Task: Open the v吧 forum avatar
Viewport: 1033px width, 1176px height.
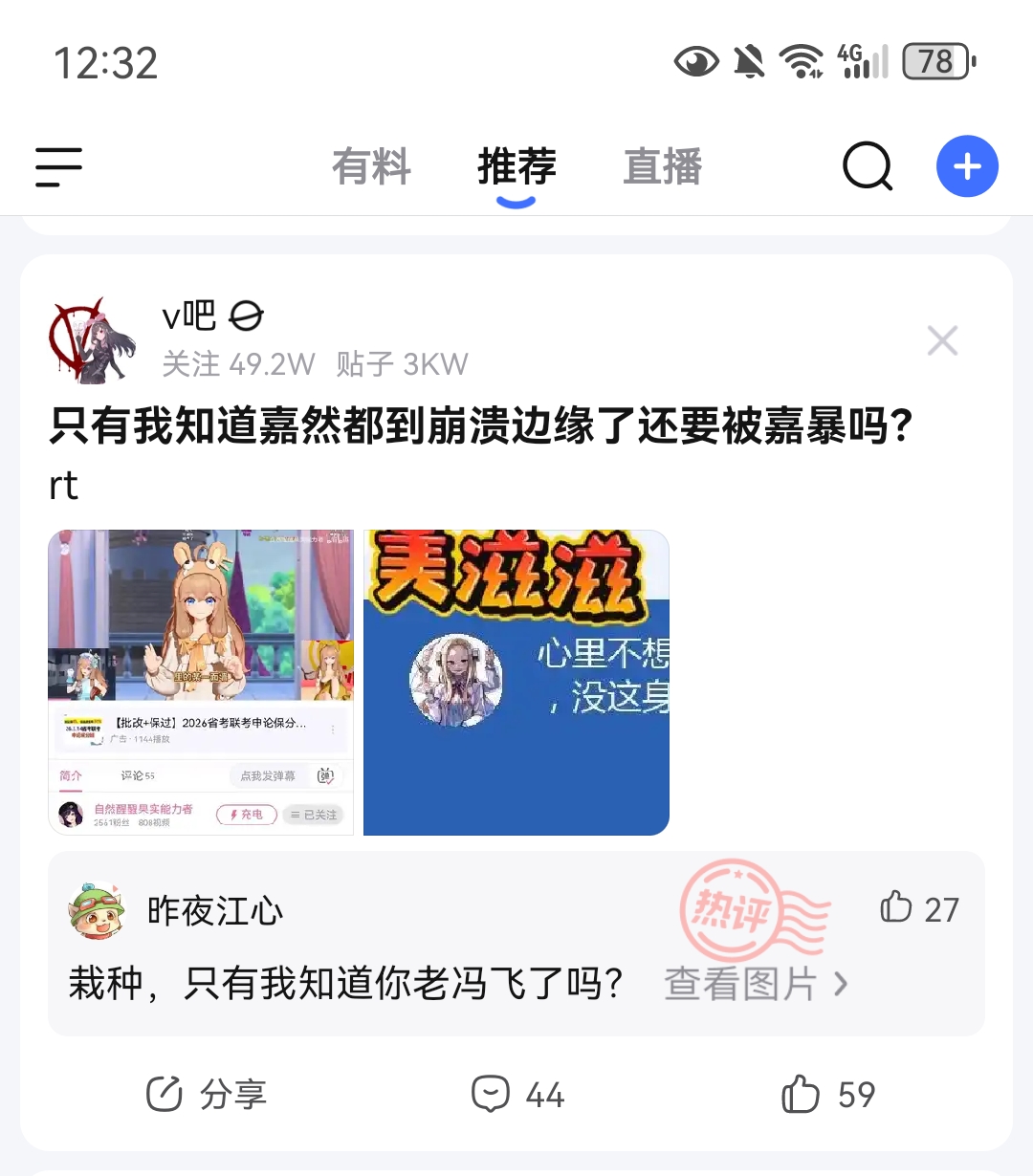Action: (x=92, y=340)
